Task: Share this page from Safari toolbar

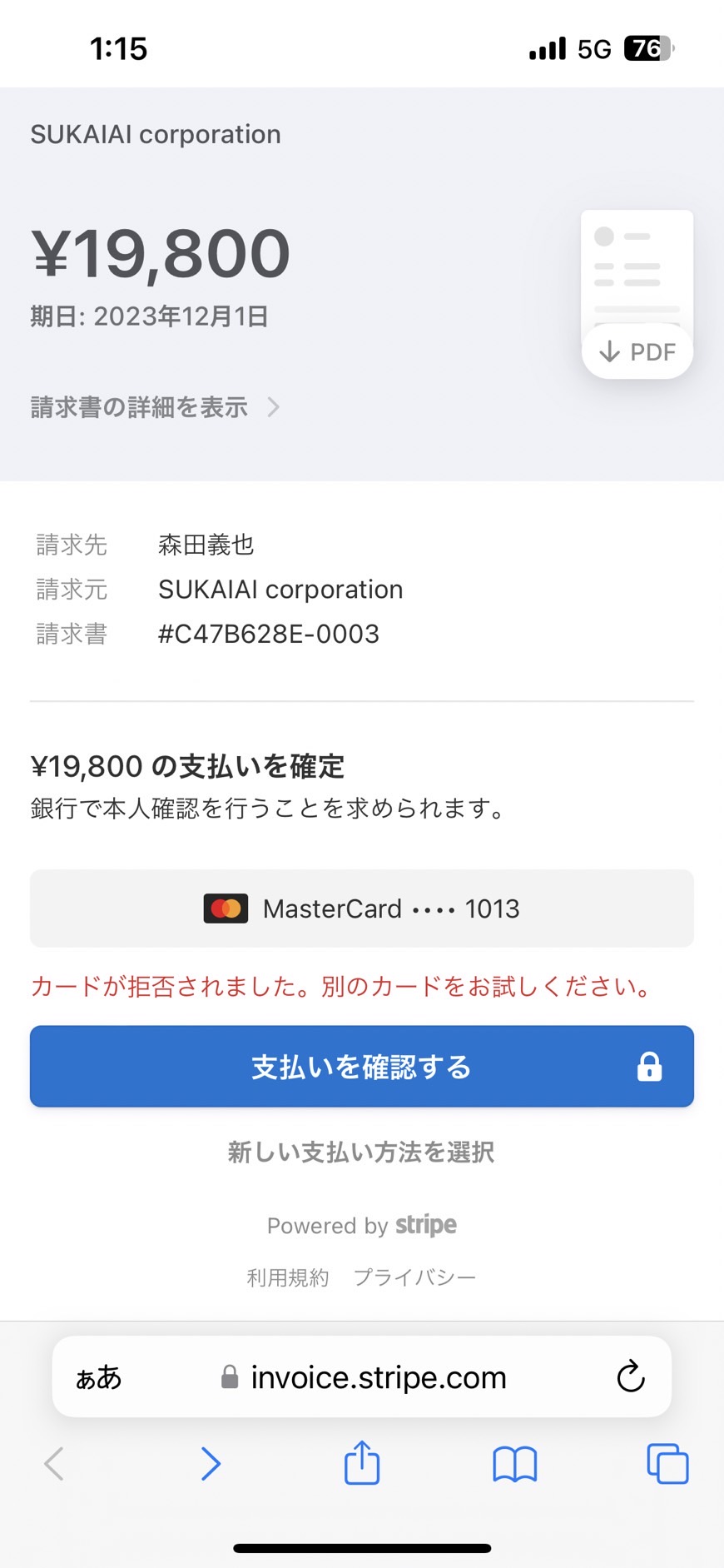Action: (362, 1463)
